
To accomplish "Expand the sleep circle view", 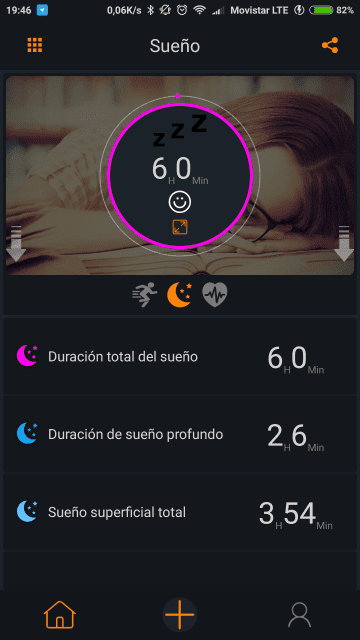I will click(x=180, y=227).
